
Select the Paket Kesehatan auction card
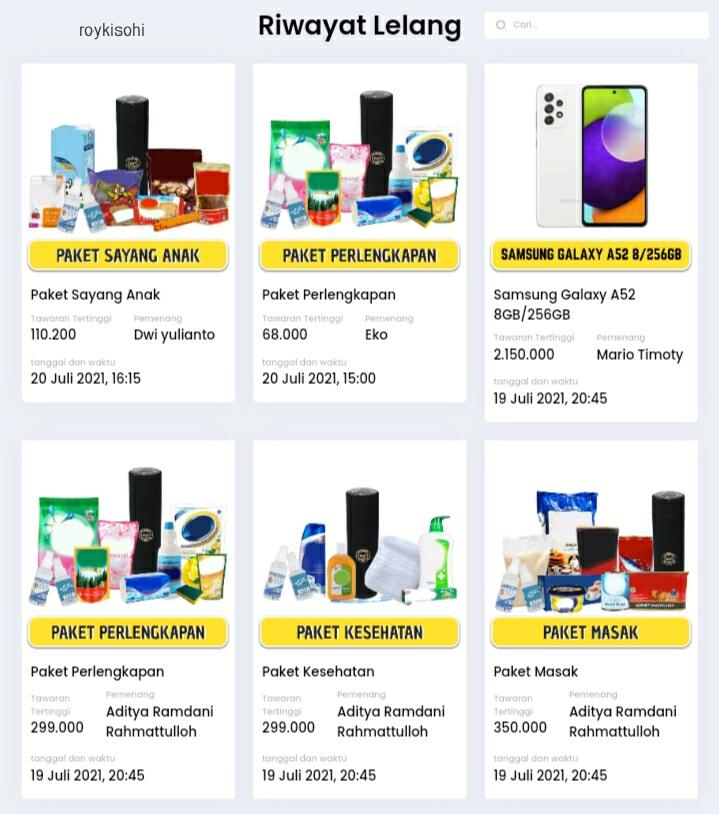(359, 618)
